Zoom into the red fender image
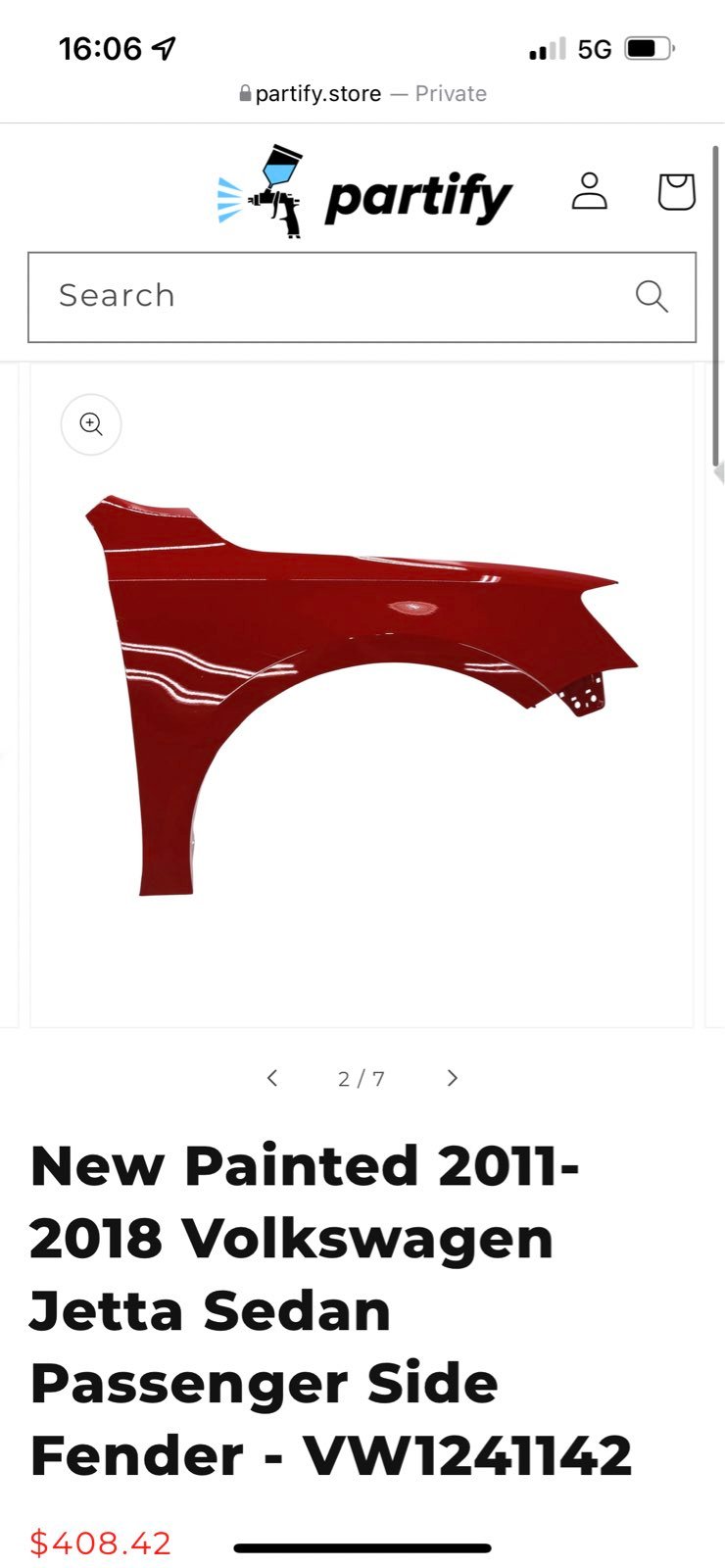Image resolution: width=725 pixels, height=1568 pixels. (91, 424)
